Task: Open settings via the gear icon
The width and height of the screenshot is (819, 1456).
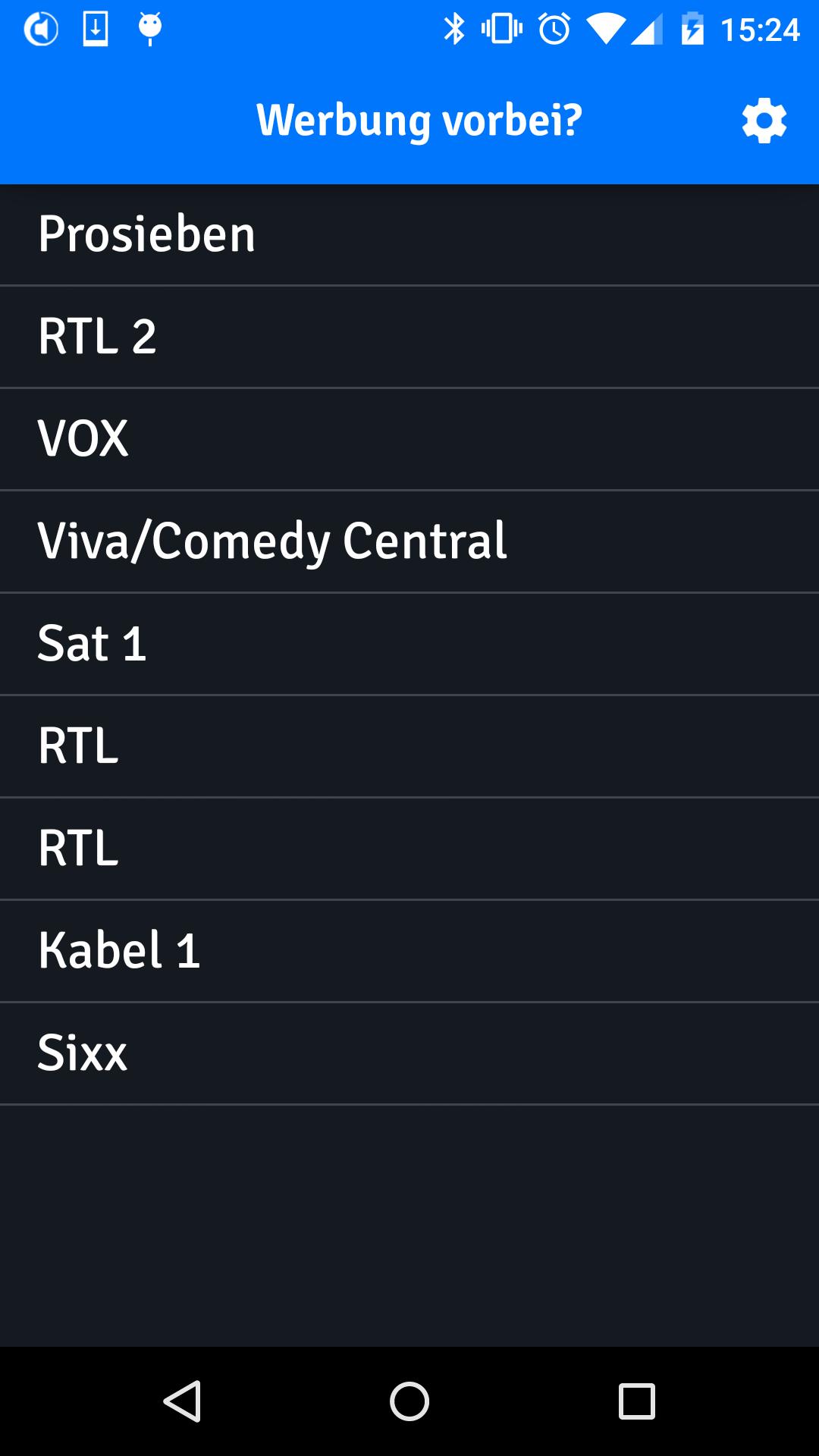Action: point(764,121)
